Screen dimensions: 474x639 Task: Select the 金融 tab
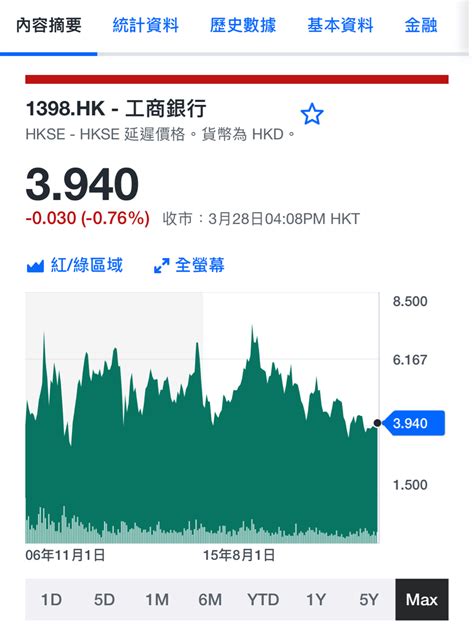[421, 25]
